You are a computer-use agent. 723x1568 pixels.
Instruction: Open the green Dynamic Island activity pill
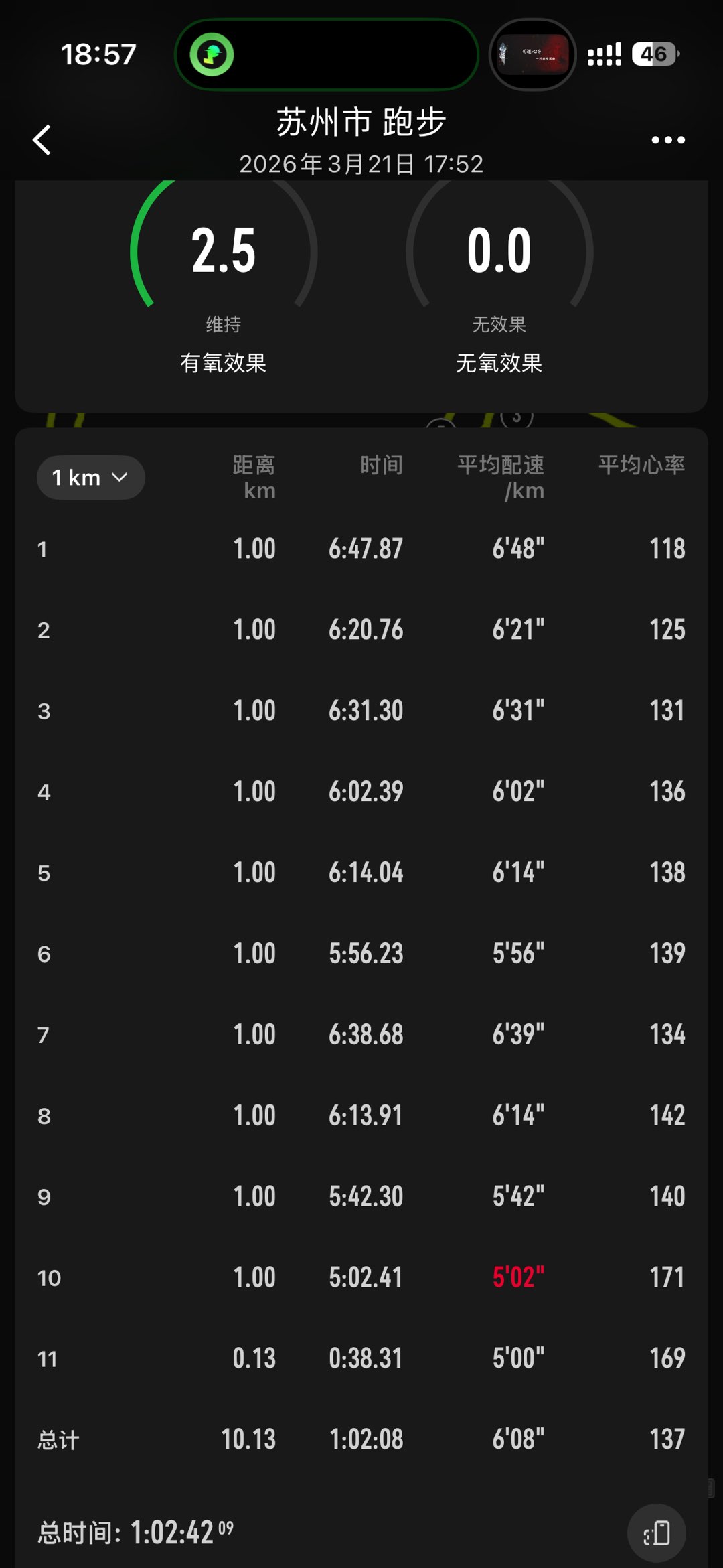click(x=326, y=54)
